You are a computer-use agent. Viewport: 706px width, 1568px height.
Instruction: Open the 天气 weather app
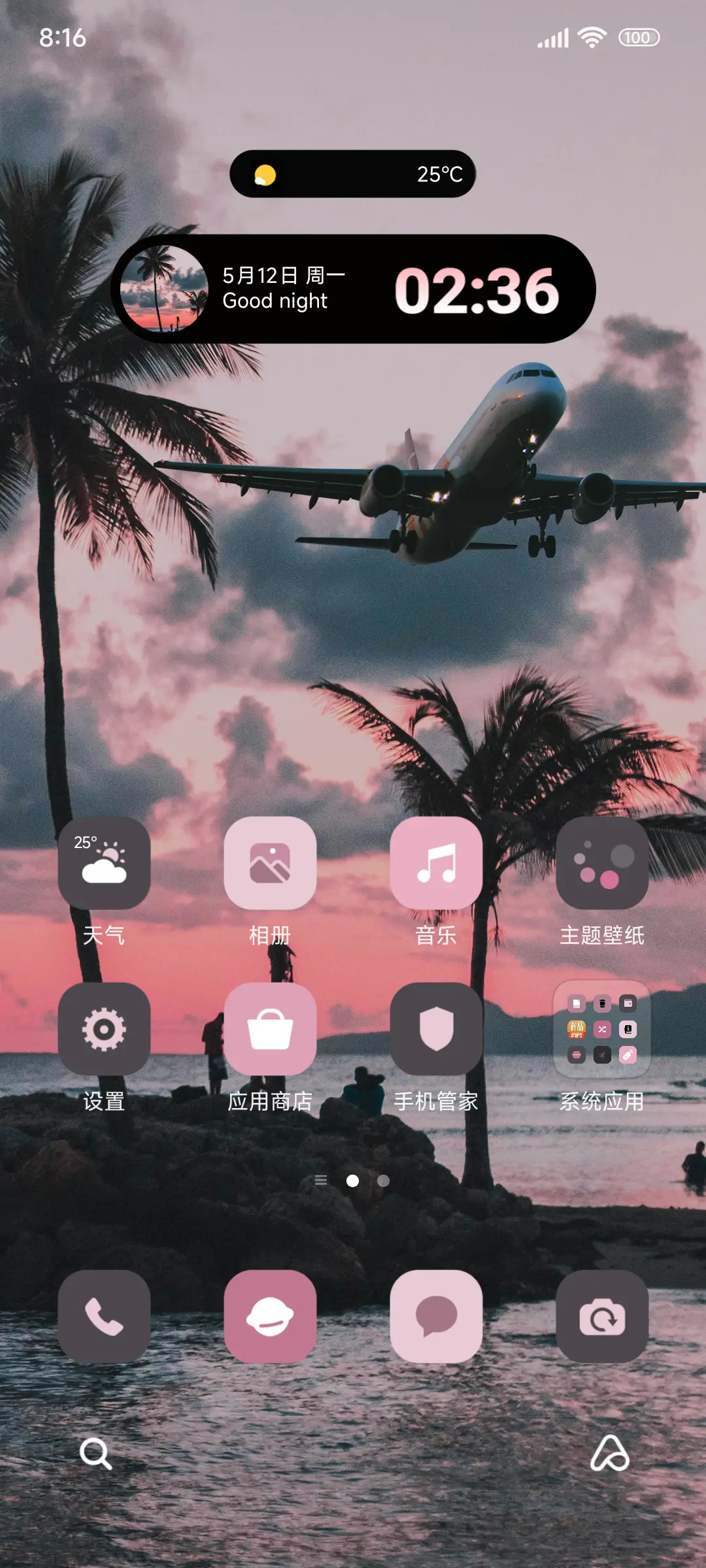[x=104, y=864]
